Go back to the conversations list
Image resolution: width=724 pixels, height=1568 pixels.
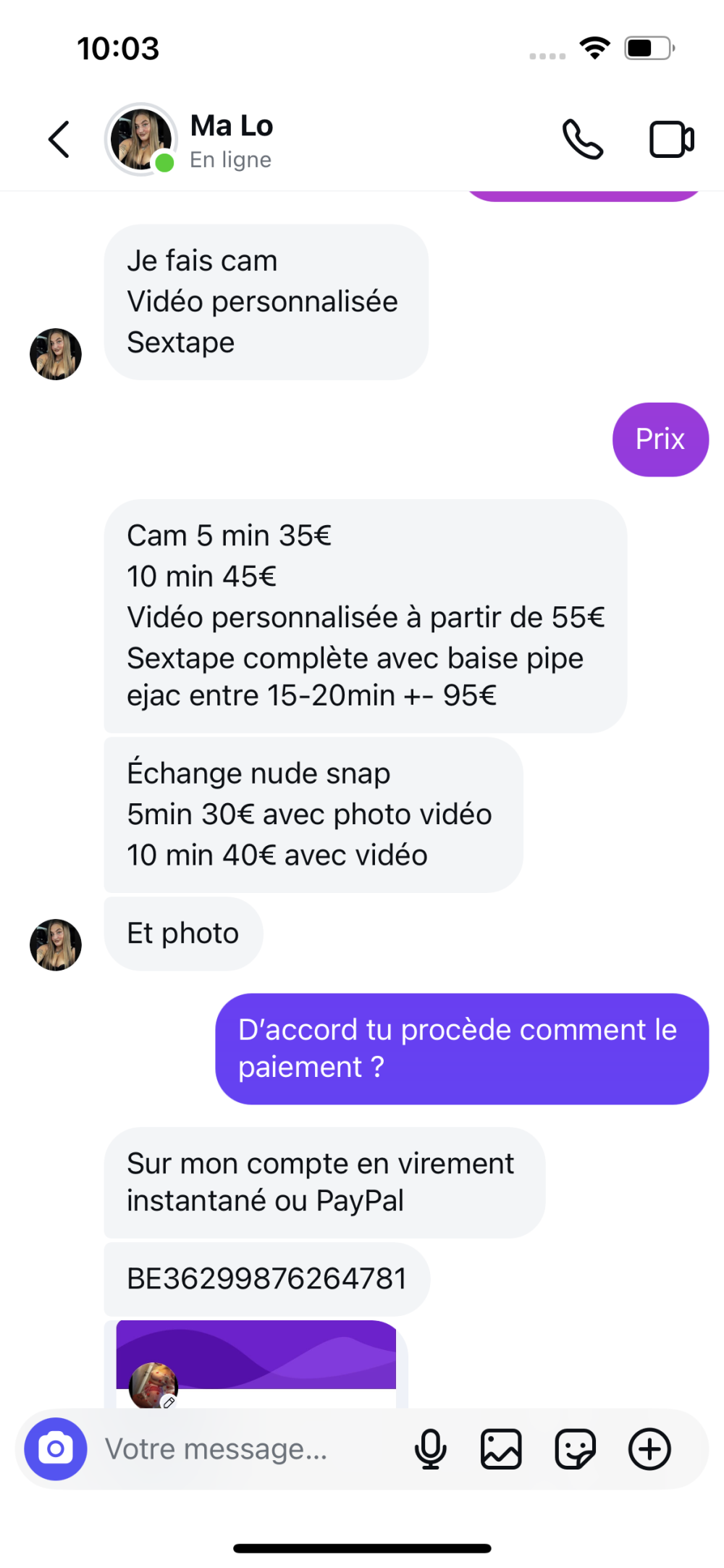point(59,139)
